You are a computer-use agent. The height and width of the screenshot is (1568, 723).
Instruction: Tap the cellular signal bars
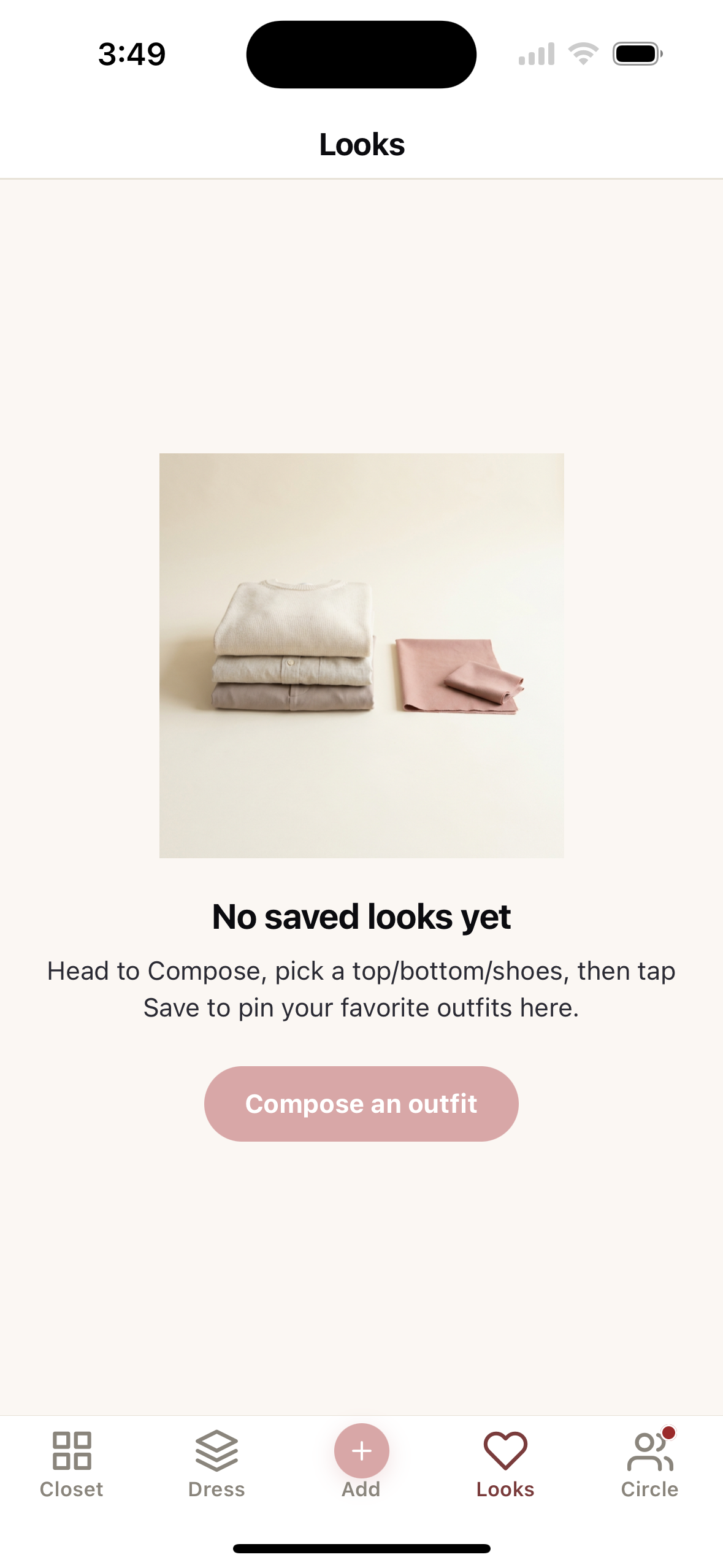(538, 54)
